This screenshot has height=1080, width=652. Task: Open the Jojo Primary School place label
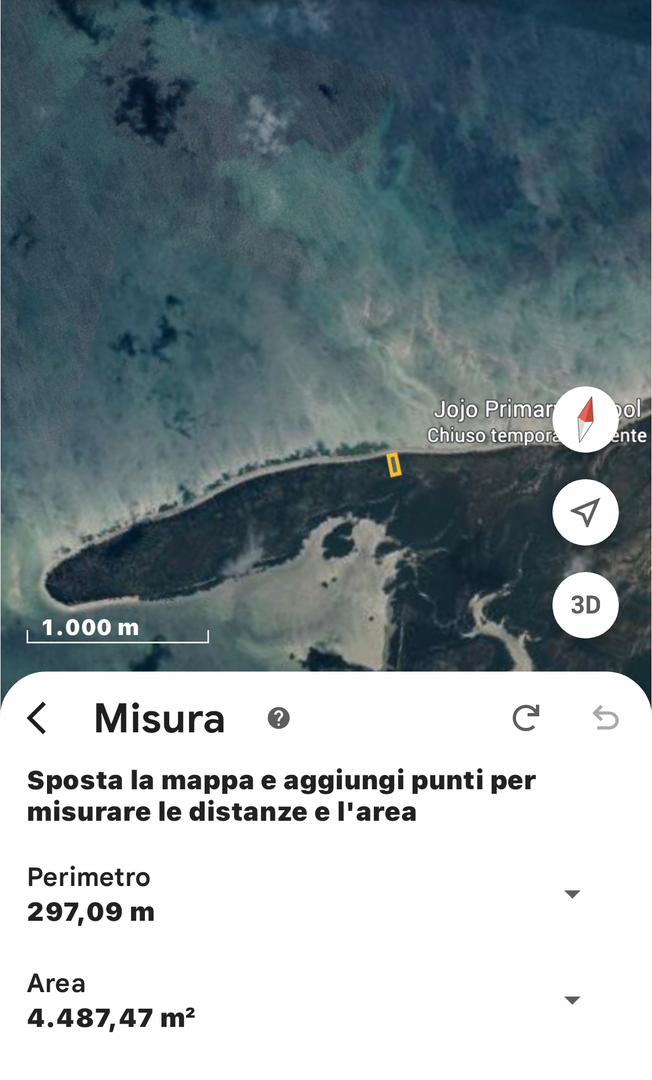(490, 410)
